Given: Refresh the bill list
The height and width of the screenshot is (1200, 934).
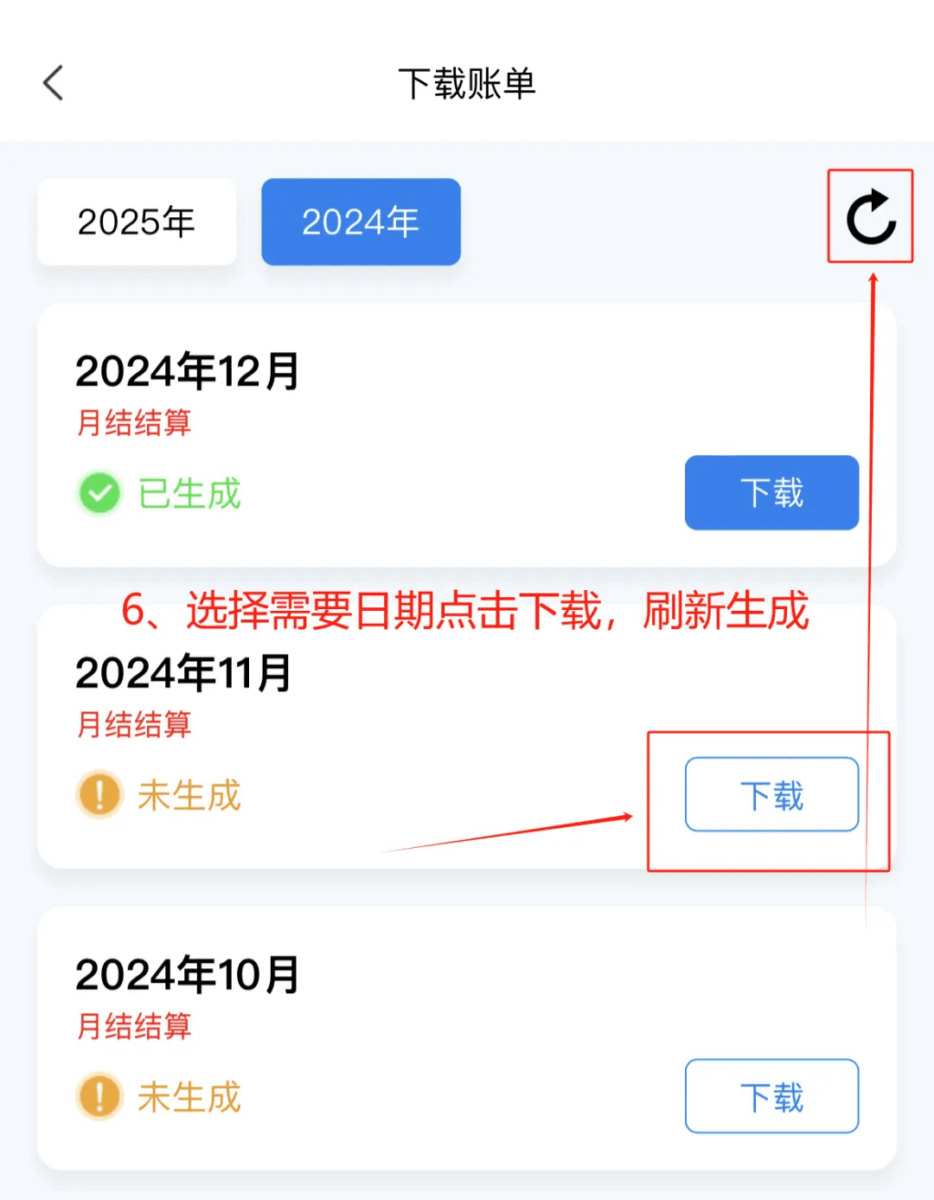Looking at the screenshot, I should [871, 217].
